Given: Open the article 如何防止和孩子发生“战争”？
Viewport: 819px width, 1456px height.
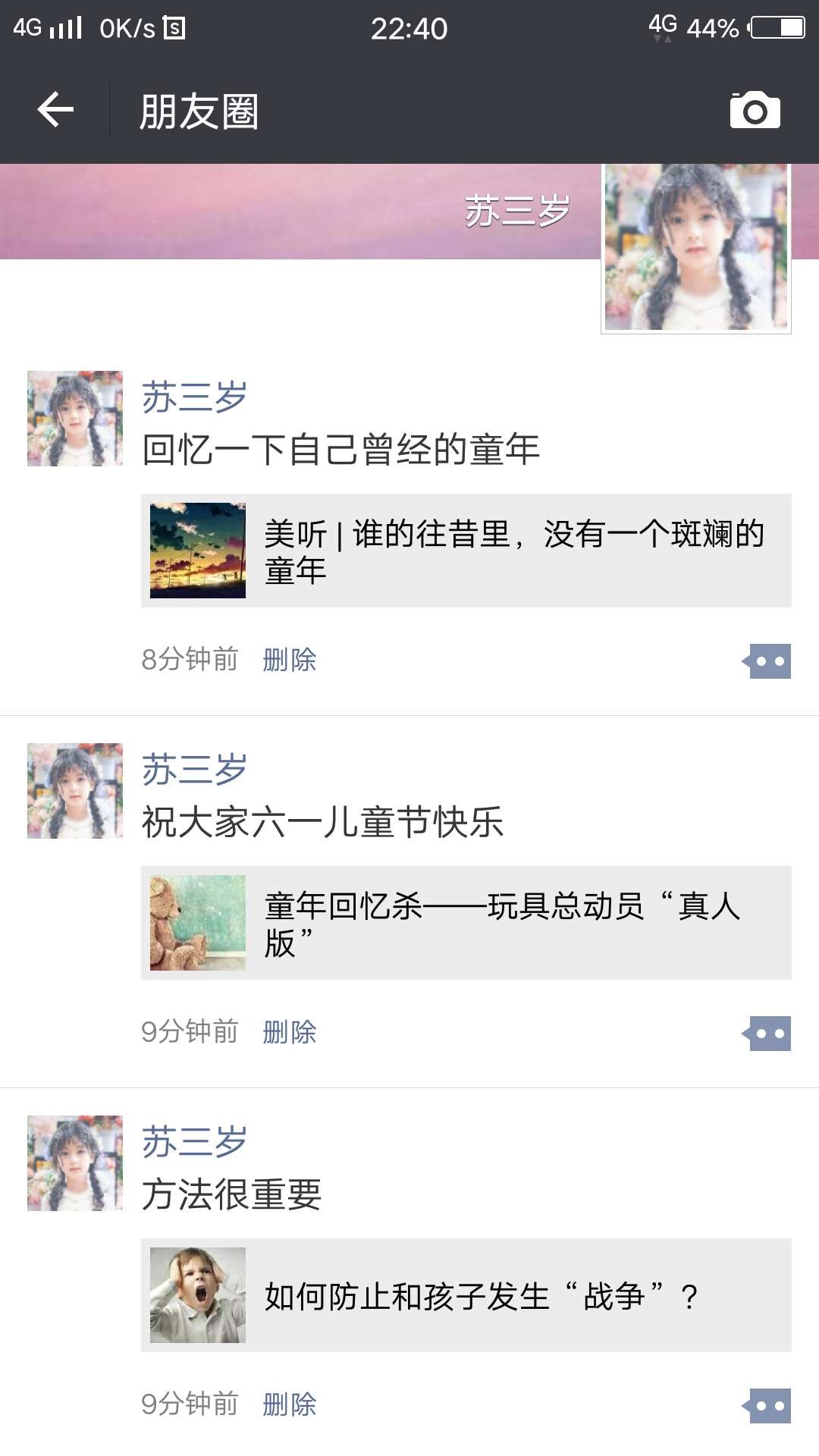Looking at the screenshot, I should [x=466, y=1295].
